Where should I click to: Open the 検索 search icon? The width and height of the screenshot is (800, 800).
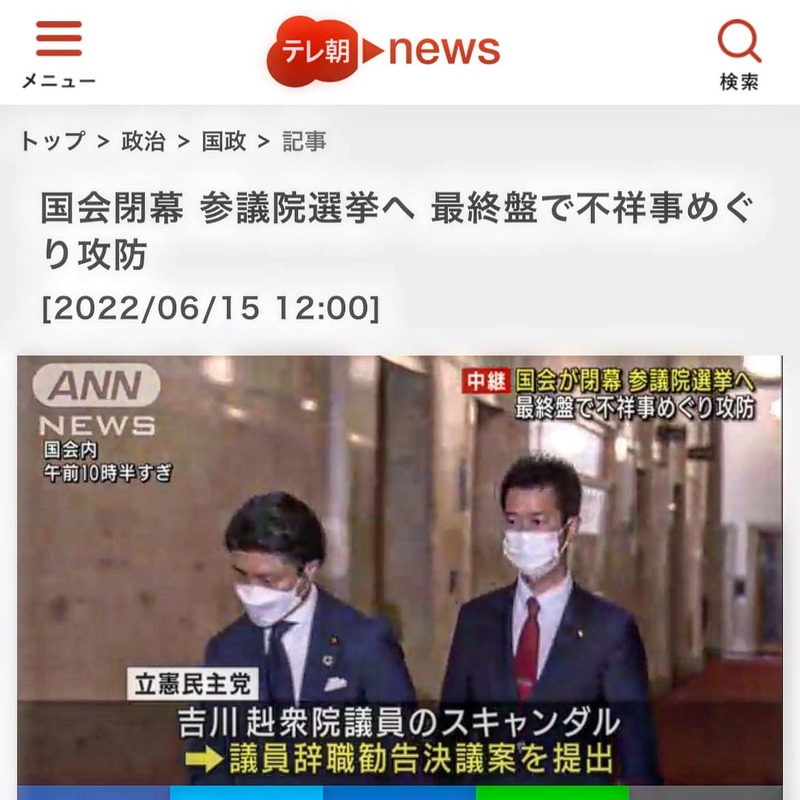739,54
